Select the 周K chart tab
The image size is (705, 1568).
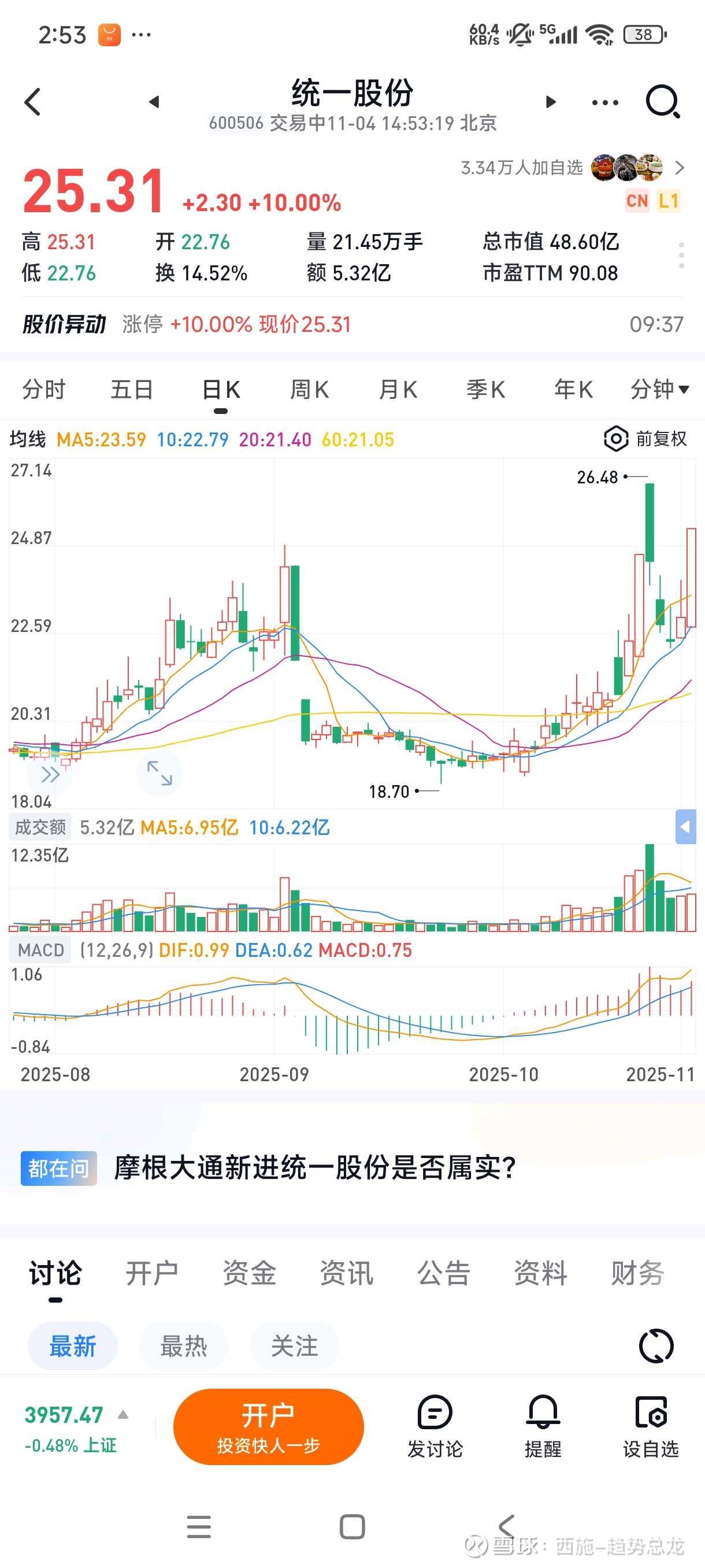[309, 390]
